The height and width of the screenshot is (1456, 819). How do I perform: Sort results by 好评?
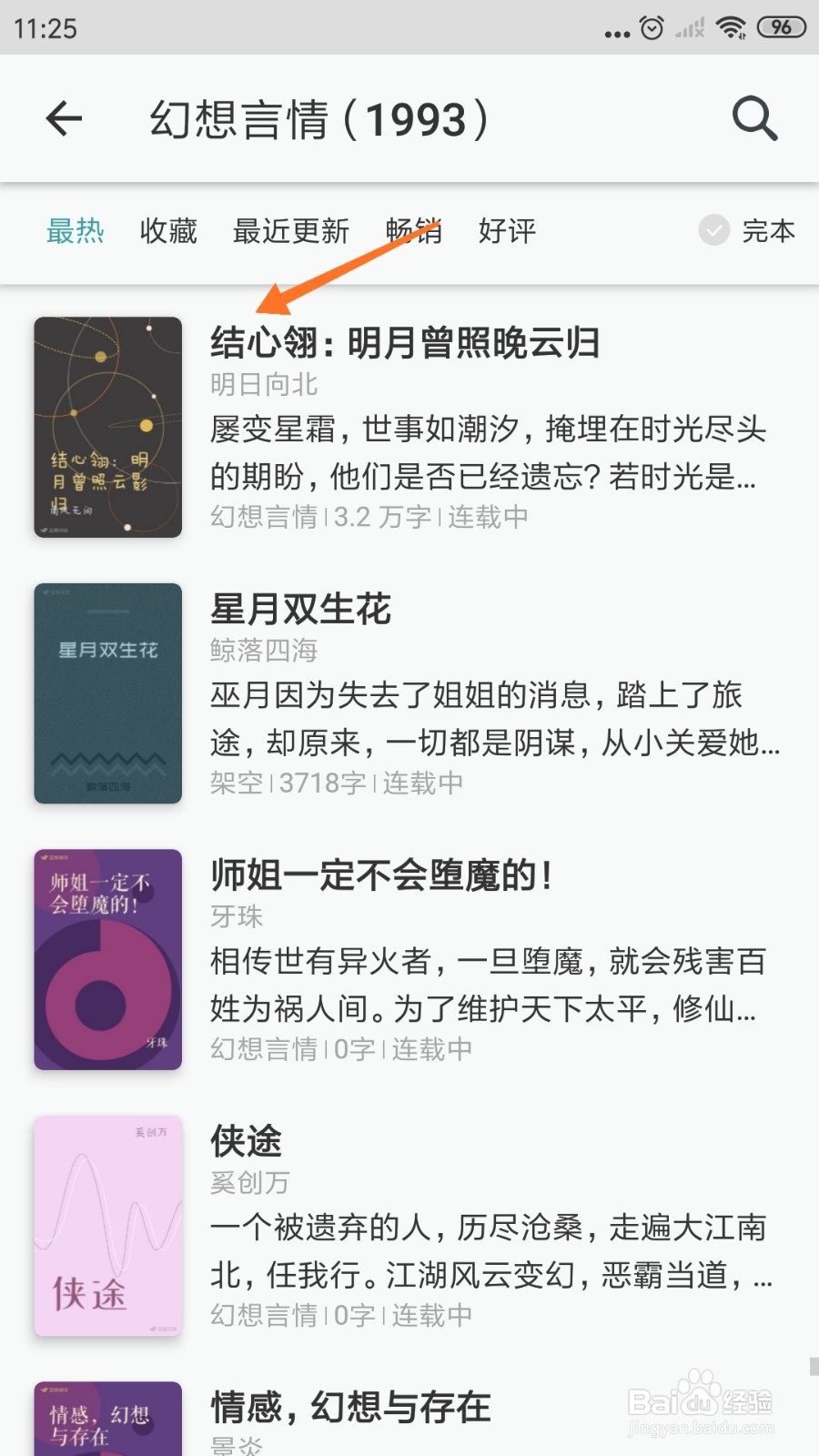coord(507,232)
